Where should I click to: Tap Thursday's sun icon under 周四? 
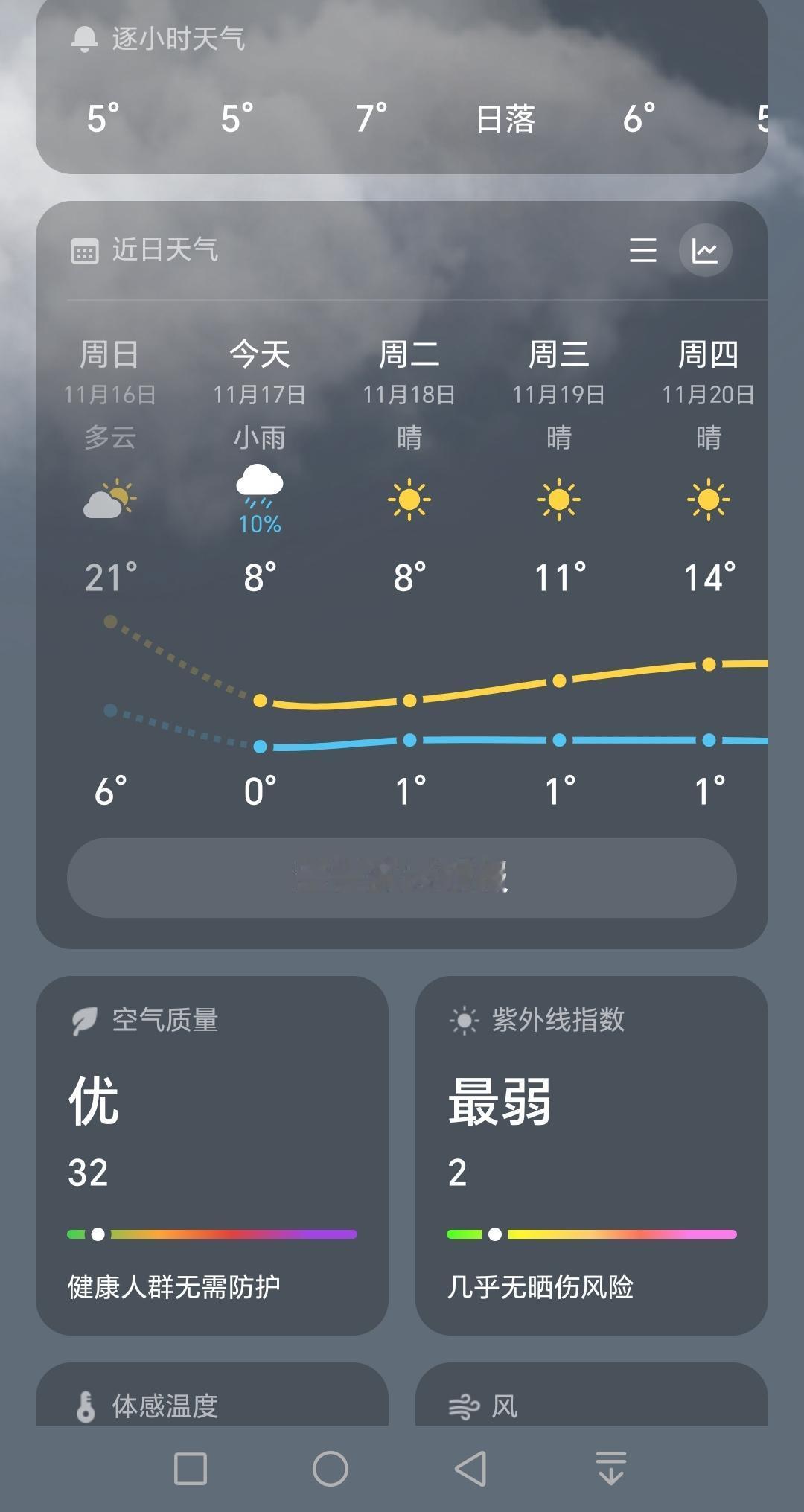[x=708, y=500]
